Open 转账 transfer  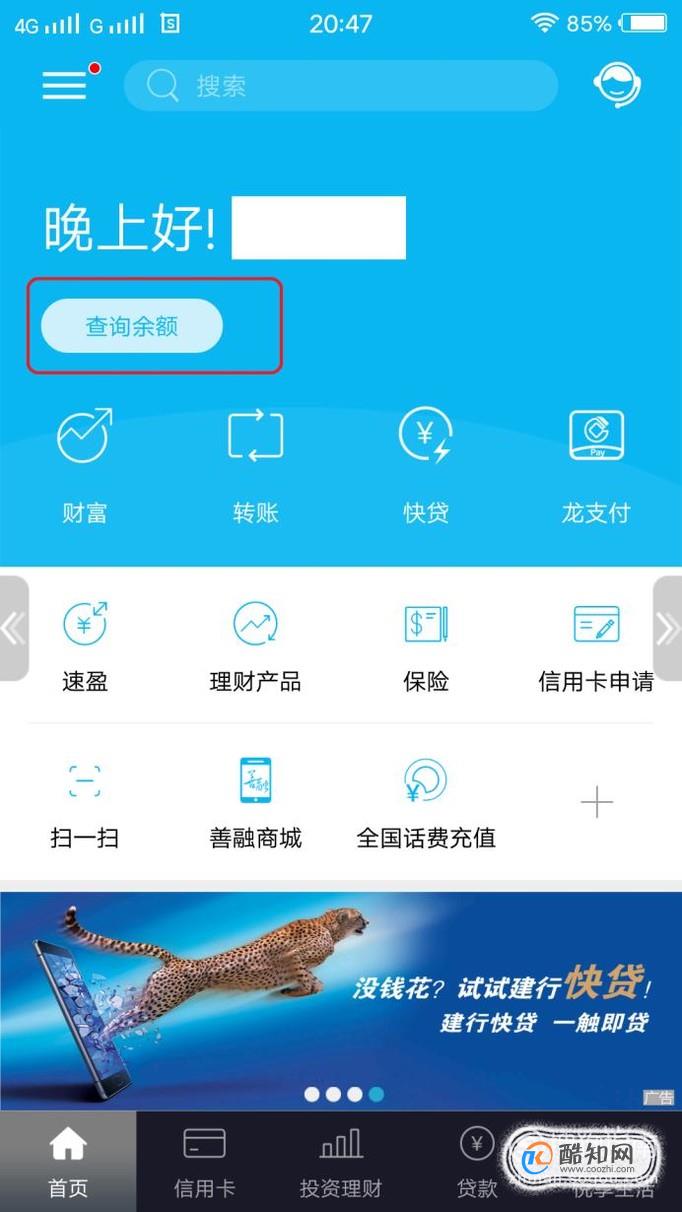coord(255,465)
